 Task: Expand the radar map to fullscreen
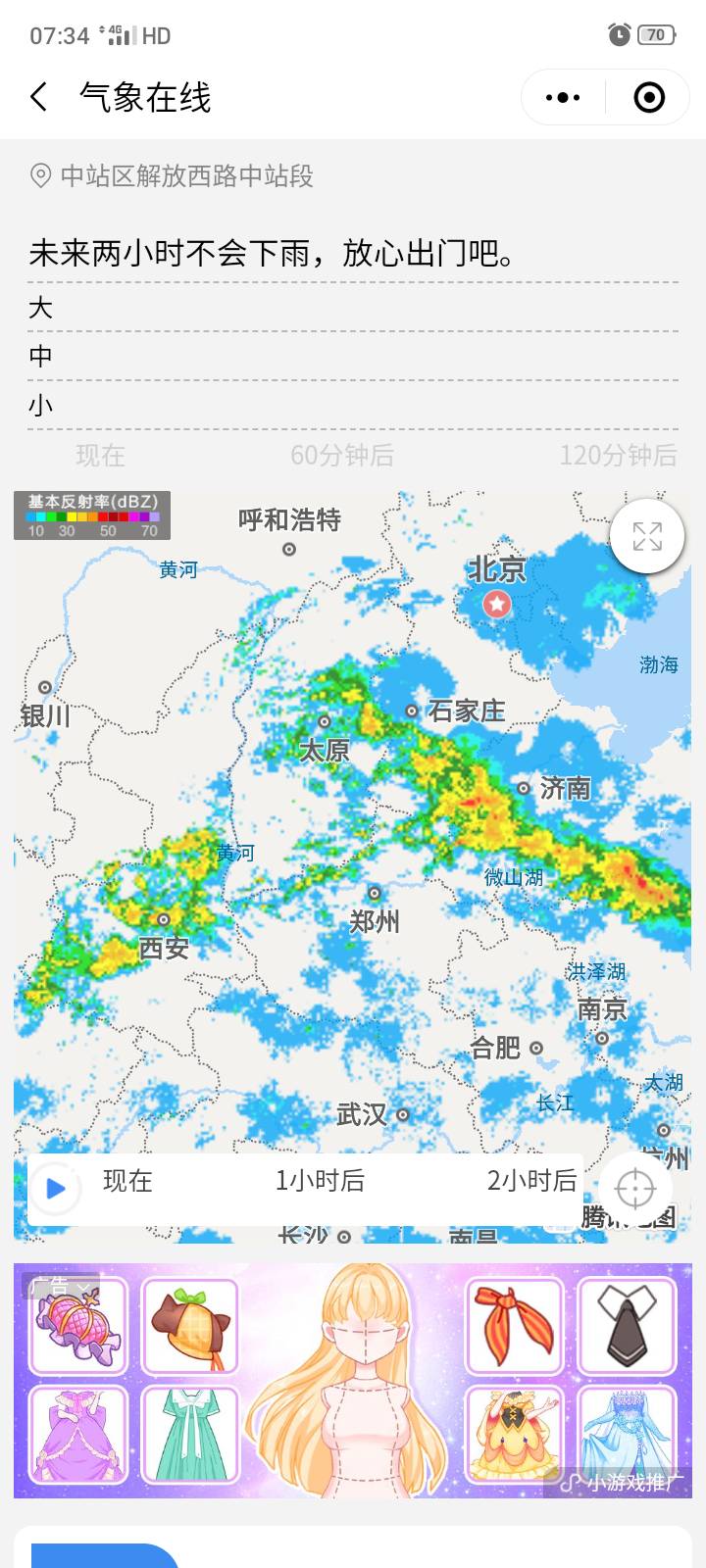coord(647,536)
